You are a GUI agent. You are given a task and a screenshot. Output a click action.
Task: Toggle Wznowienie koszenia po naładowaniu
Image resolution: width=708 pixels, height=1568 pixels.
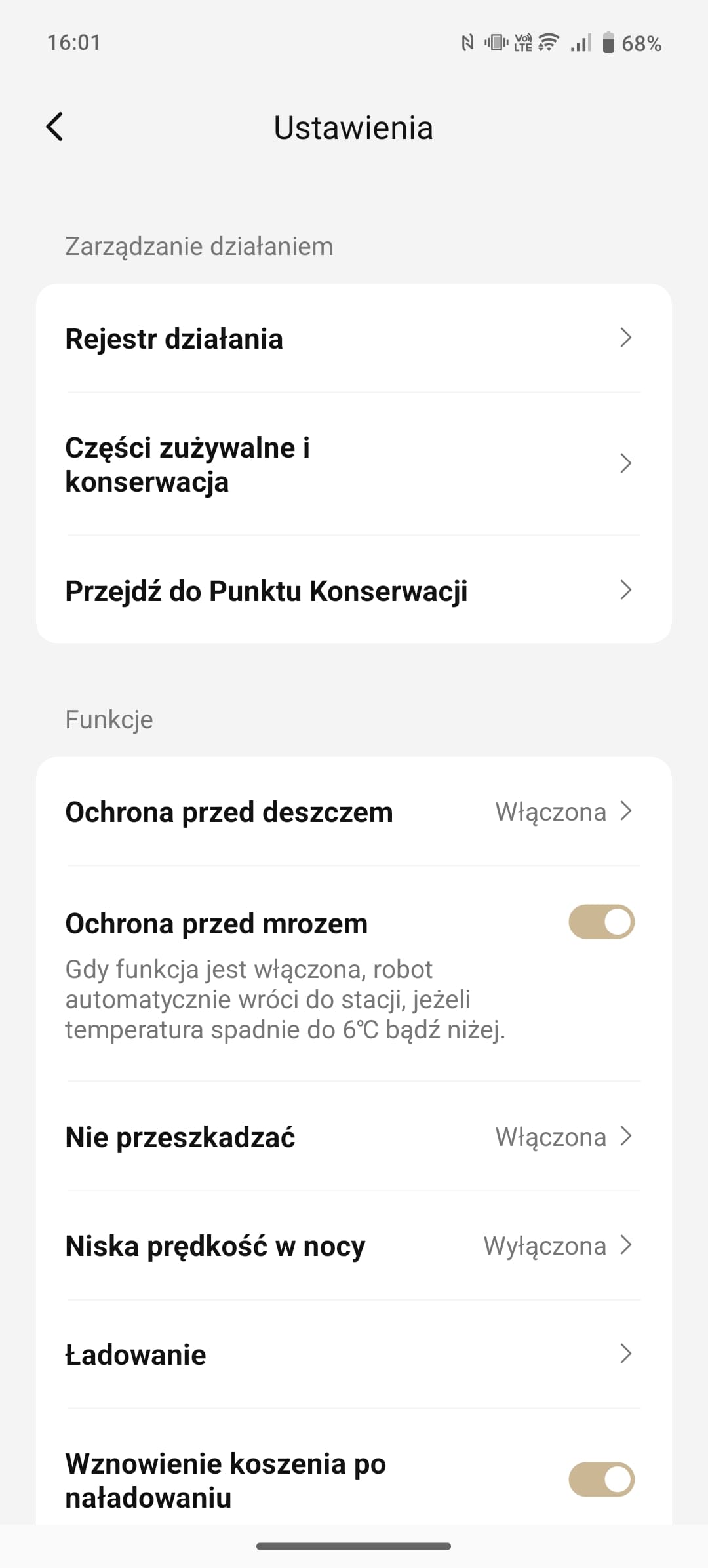point(601,1479)
